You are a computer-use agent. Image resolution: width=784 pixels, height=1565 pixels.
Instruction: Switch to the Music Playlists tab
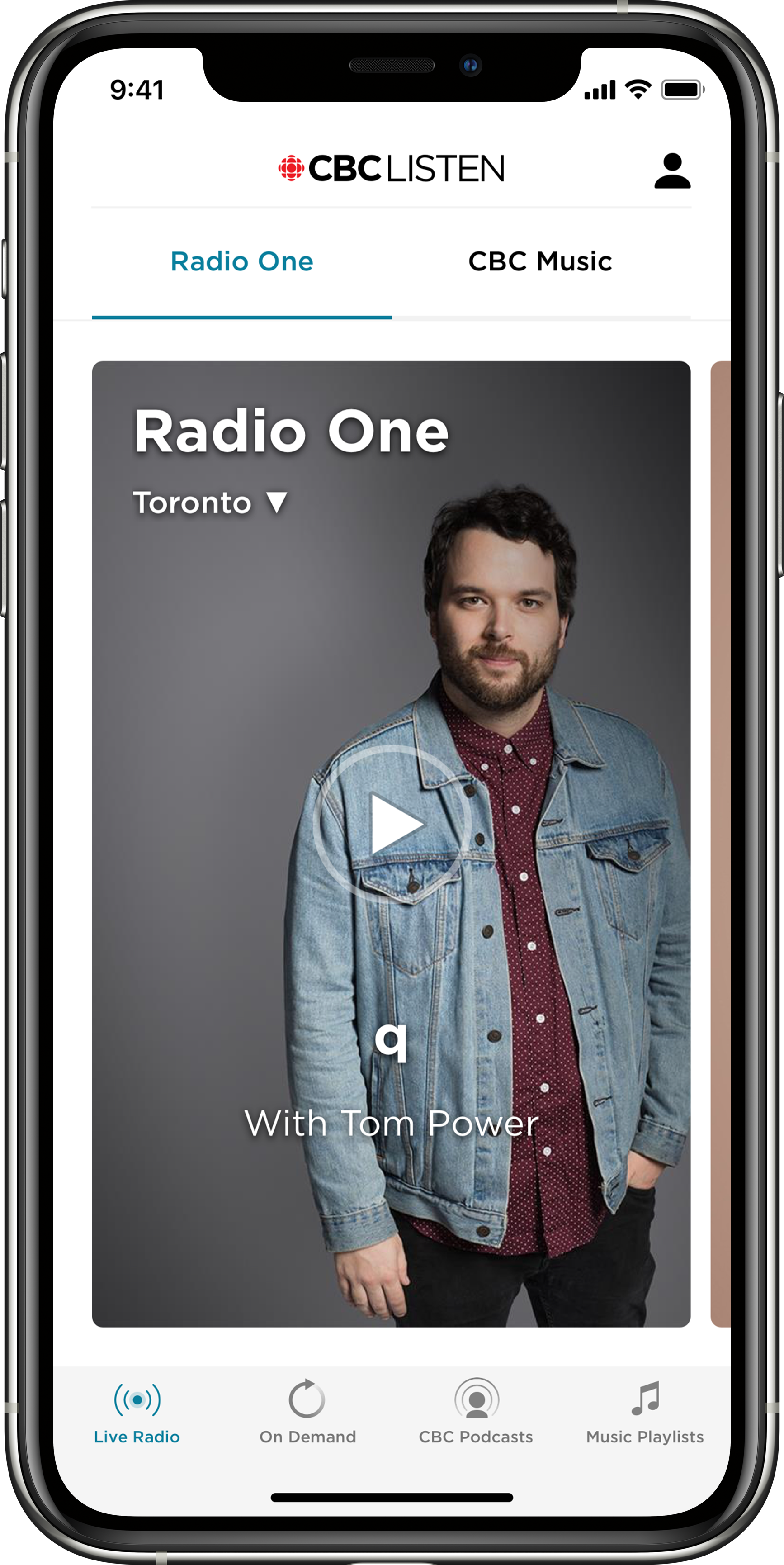[644, 1413]
